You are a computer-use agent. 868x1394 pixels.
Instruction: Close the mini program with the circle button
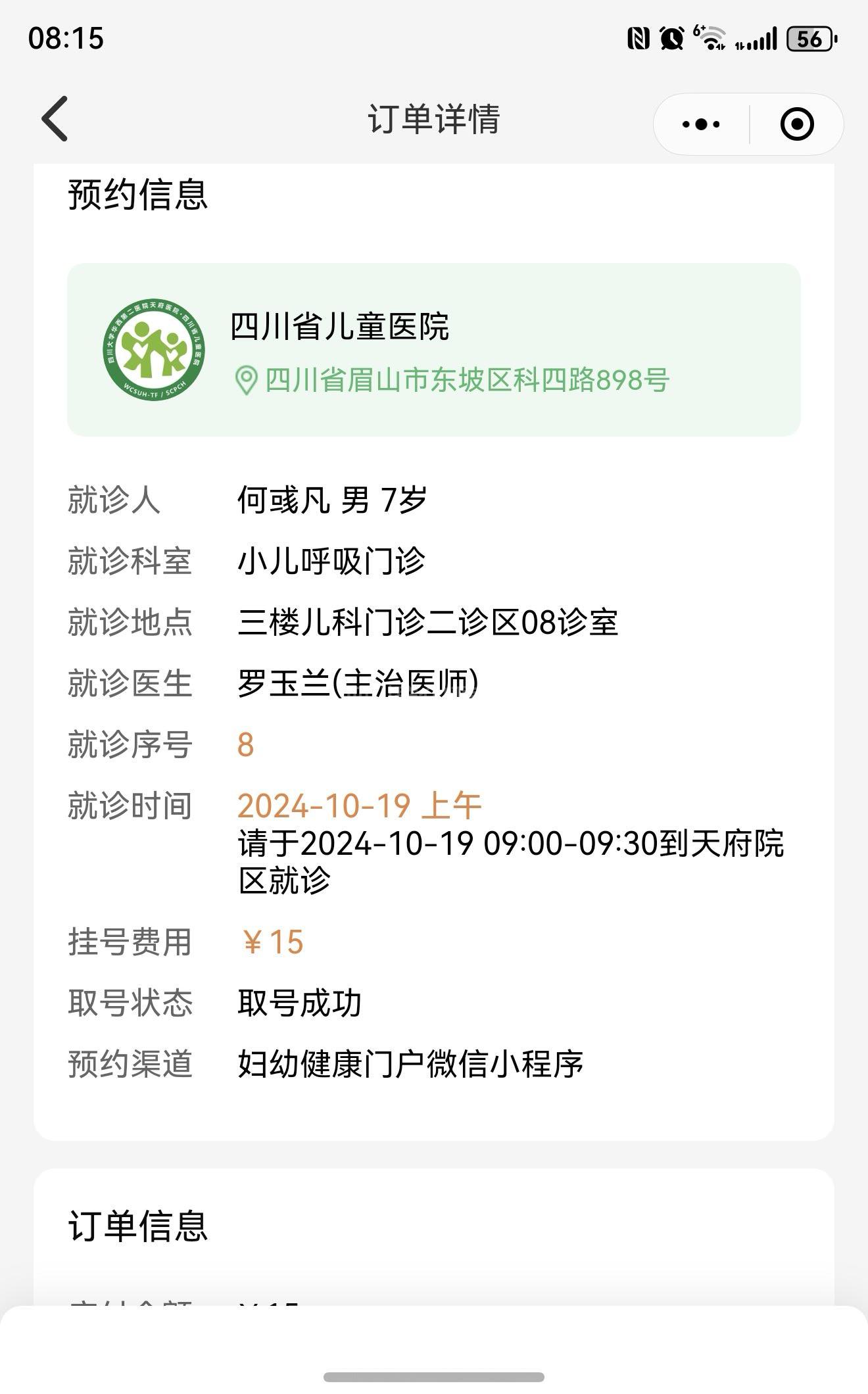point(796,124)
